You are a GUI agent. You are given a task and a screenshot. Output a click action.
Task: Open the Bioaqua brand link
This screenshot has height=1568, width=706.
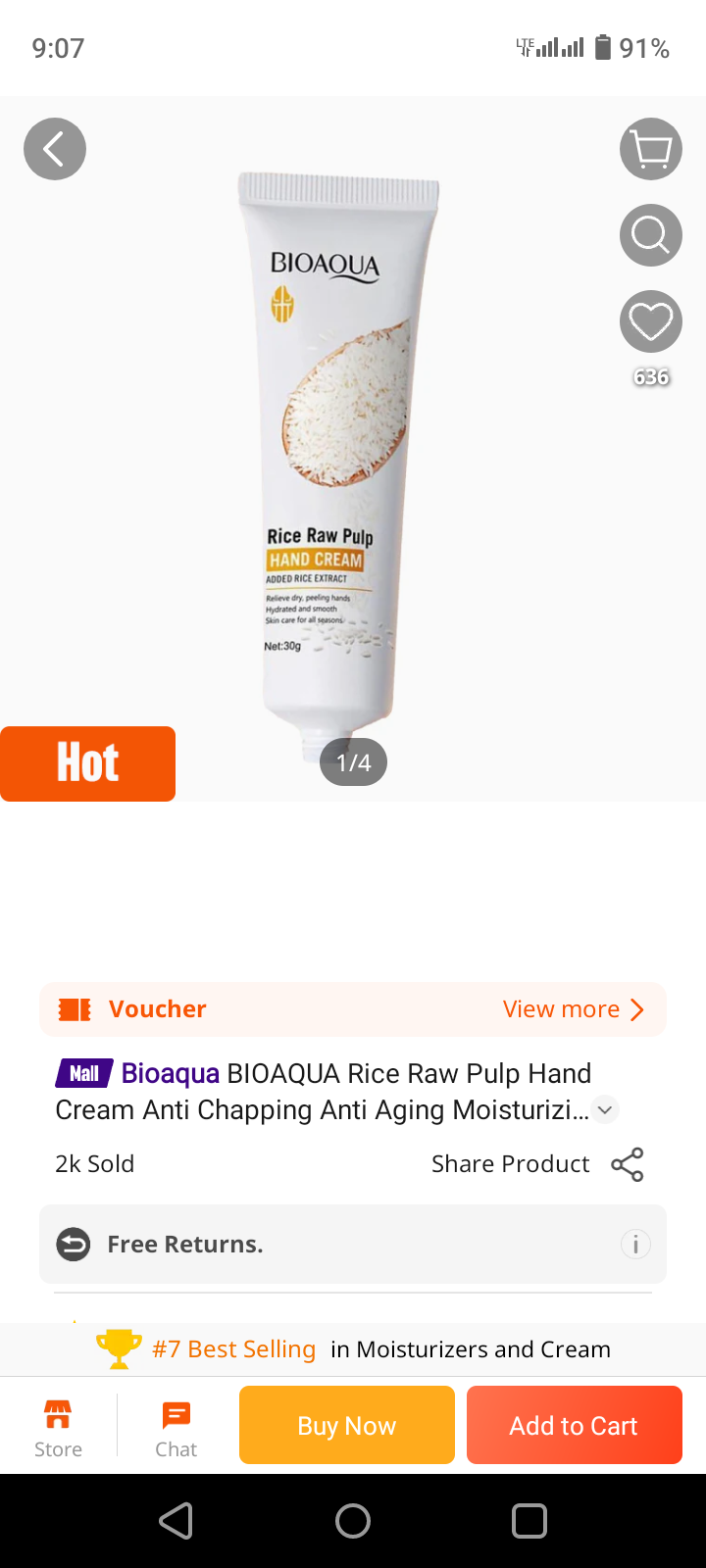point(170,1073)
